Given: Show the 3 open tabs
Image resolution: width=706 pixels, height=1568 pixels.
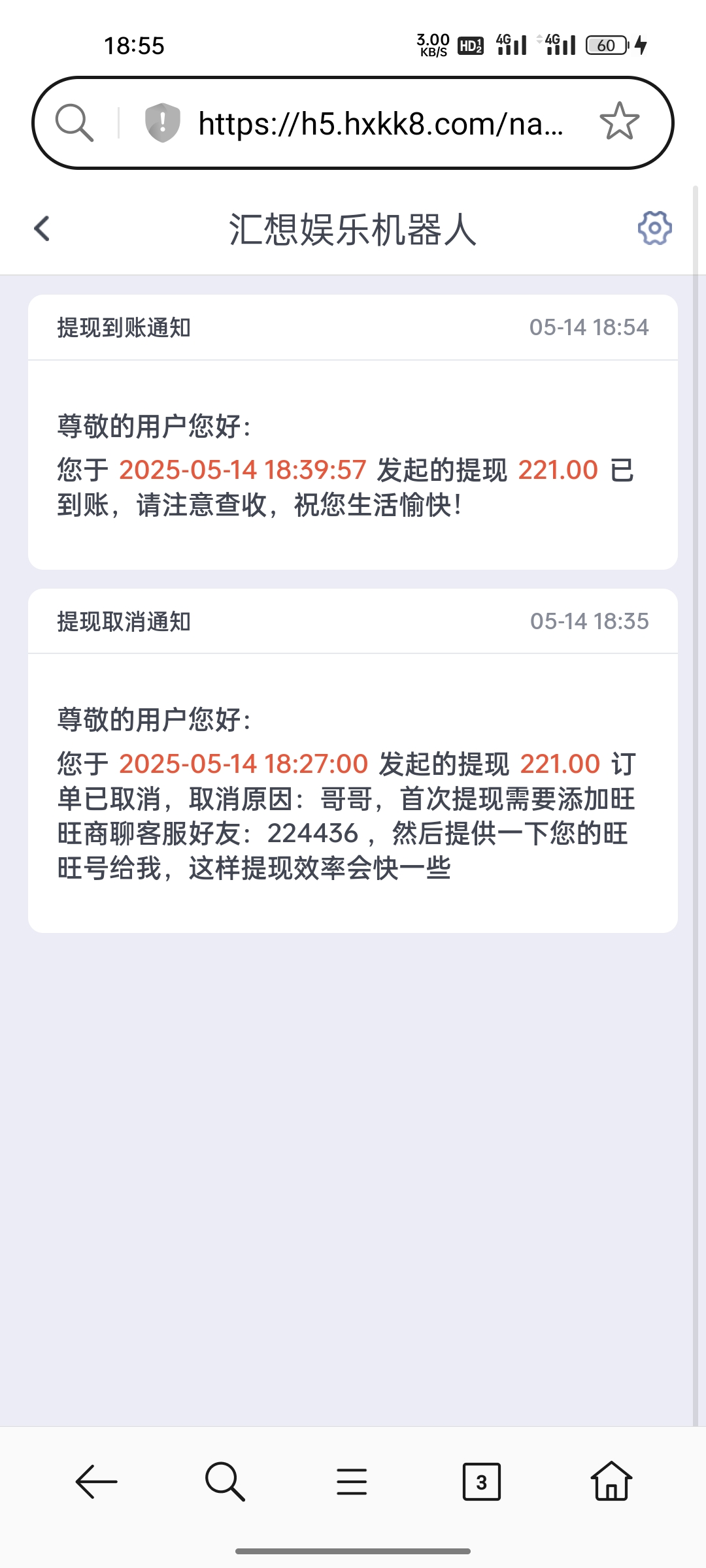Looking at the screenshot, I should (482, 1481).
